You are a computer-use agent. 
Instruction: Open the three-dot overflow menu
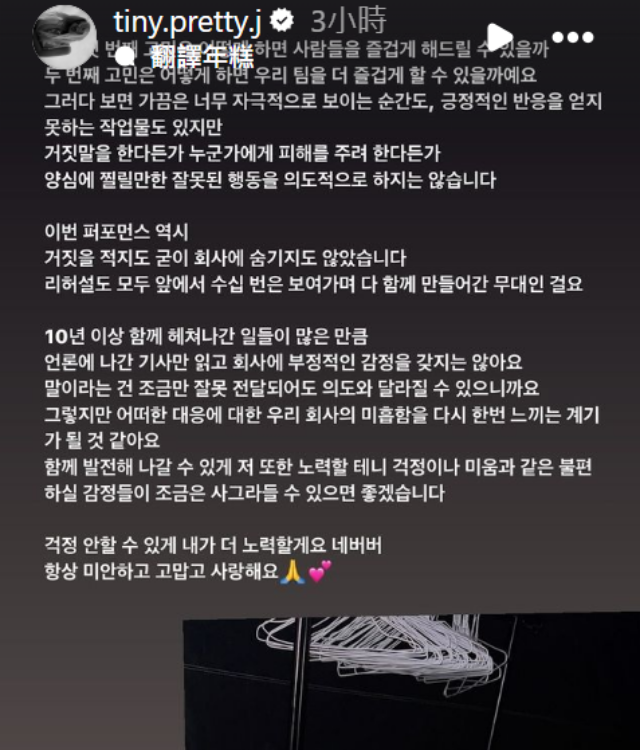pos(573,37)
